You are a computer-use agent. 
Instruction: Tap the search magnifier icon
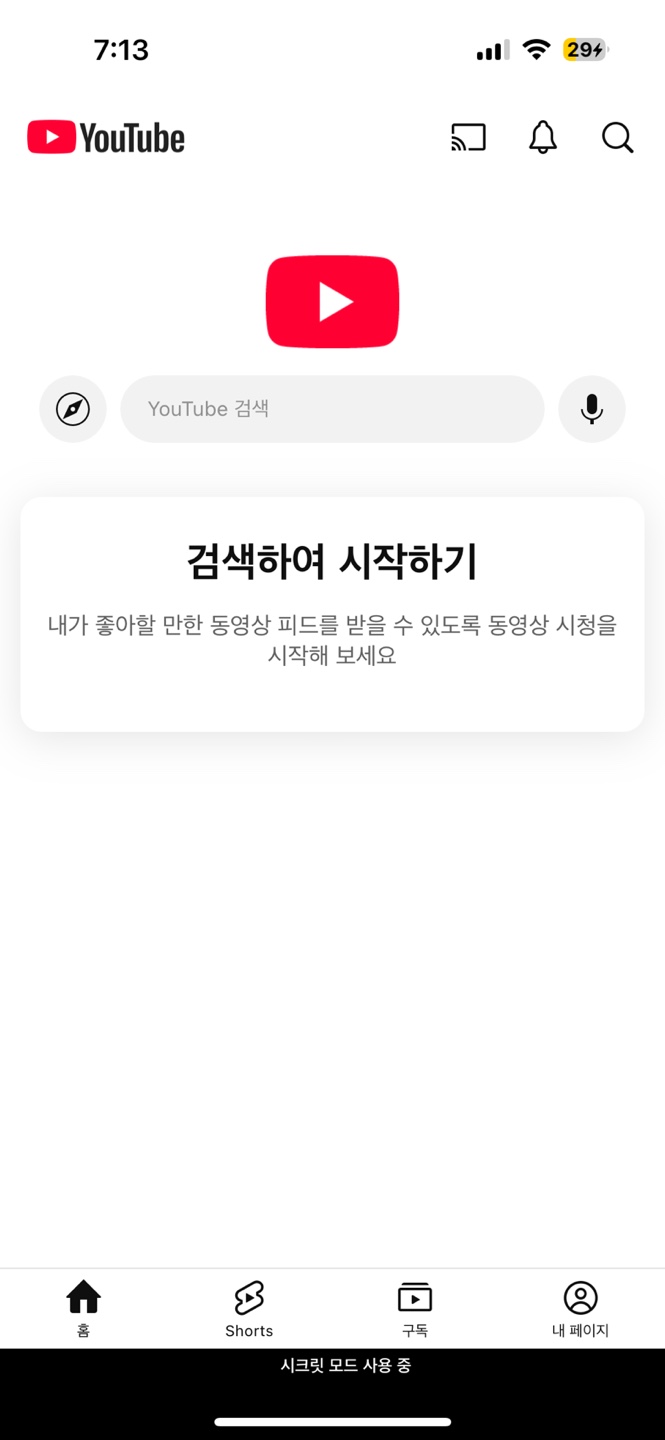pos(617,137)
